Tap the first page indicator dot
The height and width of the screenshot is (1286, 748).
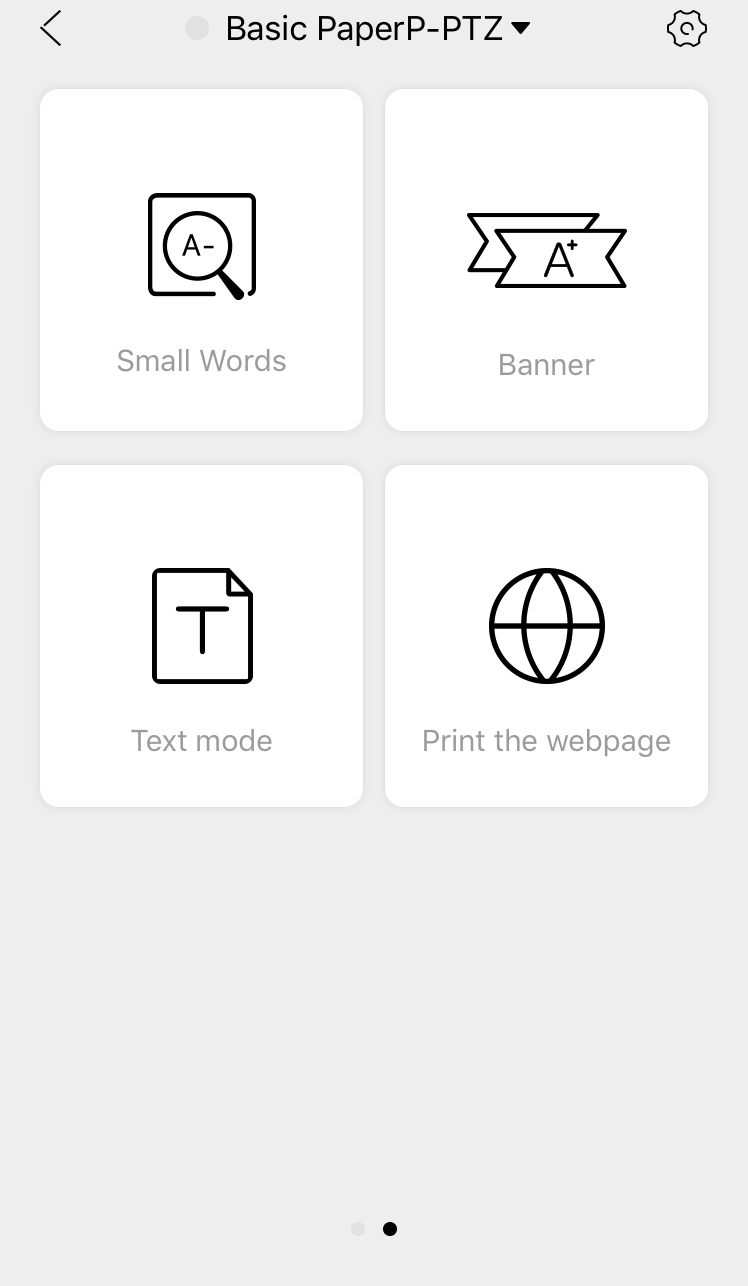pos(358,1229)
